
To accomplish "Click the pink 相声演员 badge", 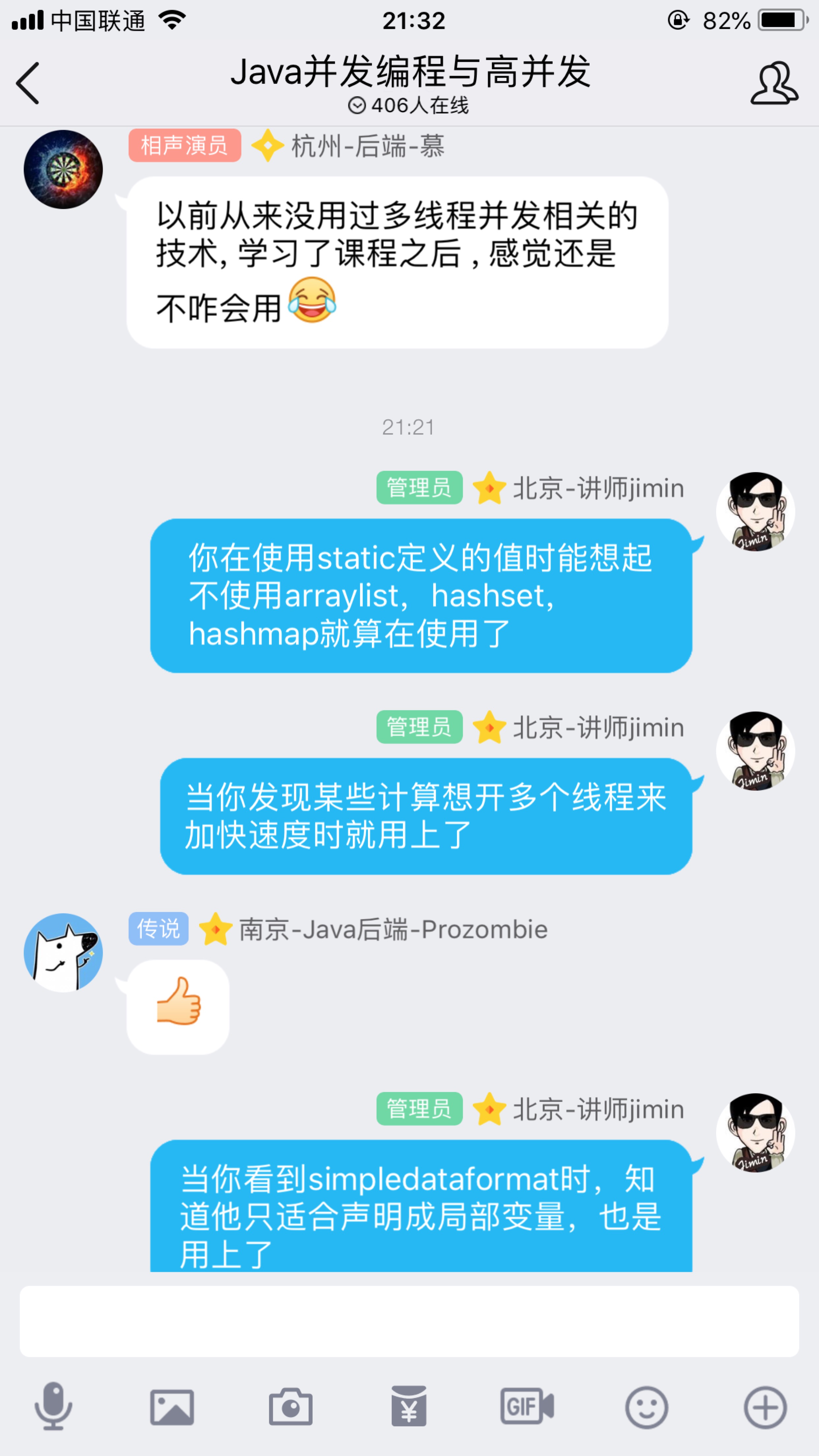I will (x=185, y=146).
